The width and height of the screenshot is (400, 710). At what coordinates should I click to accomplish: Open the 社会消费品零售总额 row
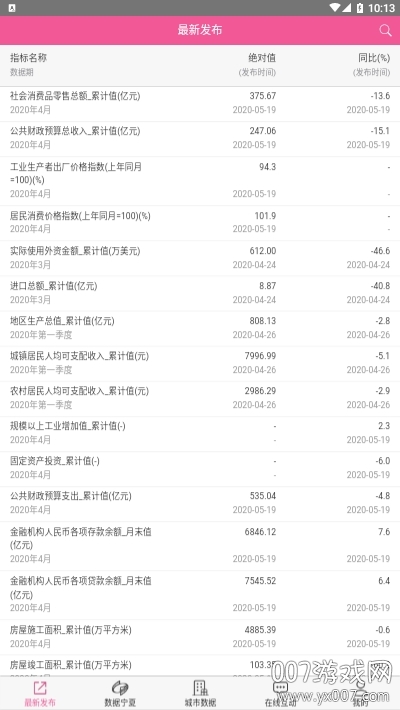200,104
